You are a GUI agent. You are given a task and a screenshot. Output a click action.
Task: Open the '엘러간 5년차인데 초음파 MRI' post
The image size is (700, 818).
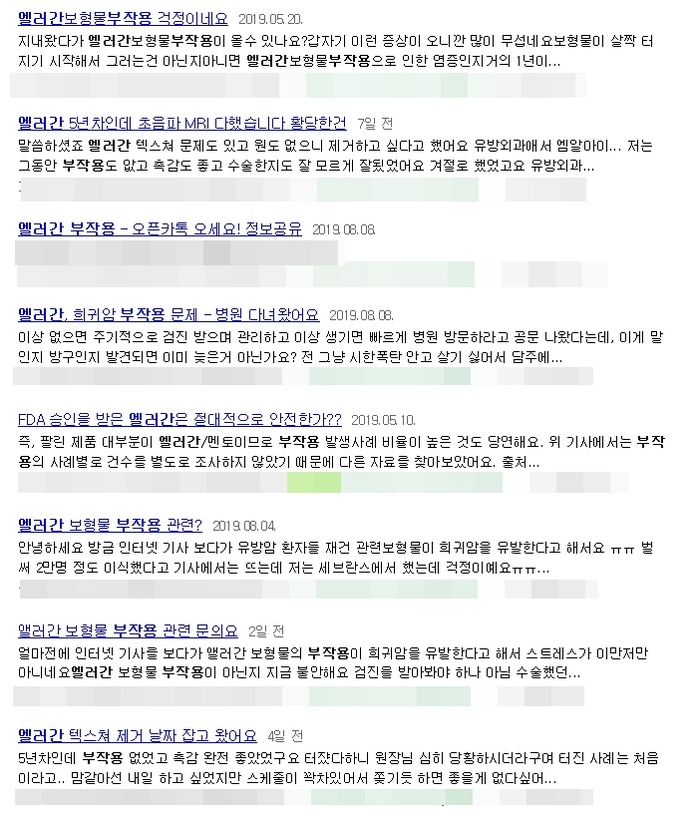[x=182, y=124]
